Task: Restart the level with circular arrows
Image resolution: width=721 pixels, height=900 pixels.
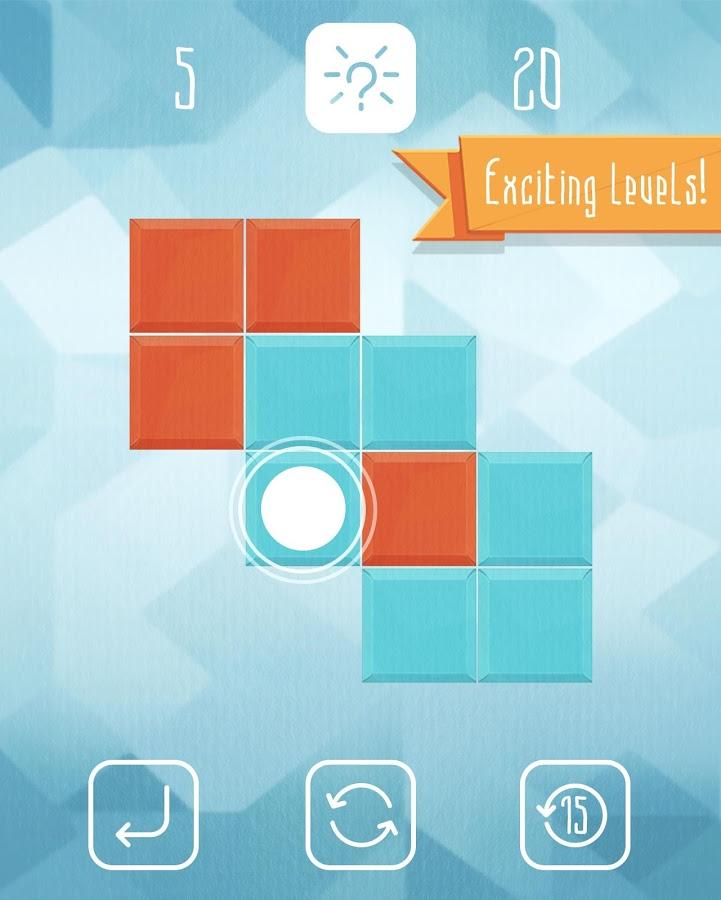Action: pyautogui.click(x=360, y=815)
